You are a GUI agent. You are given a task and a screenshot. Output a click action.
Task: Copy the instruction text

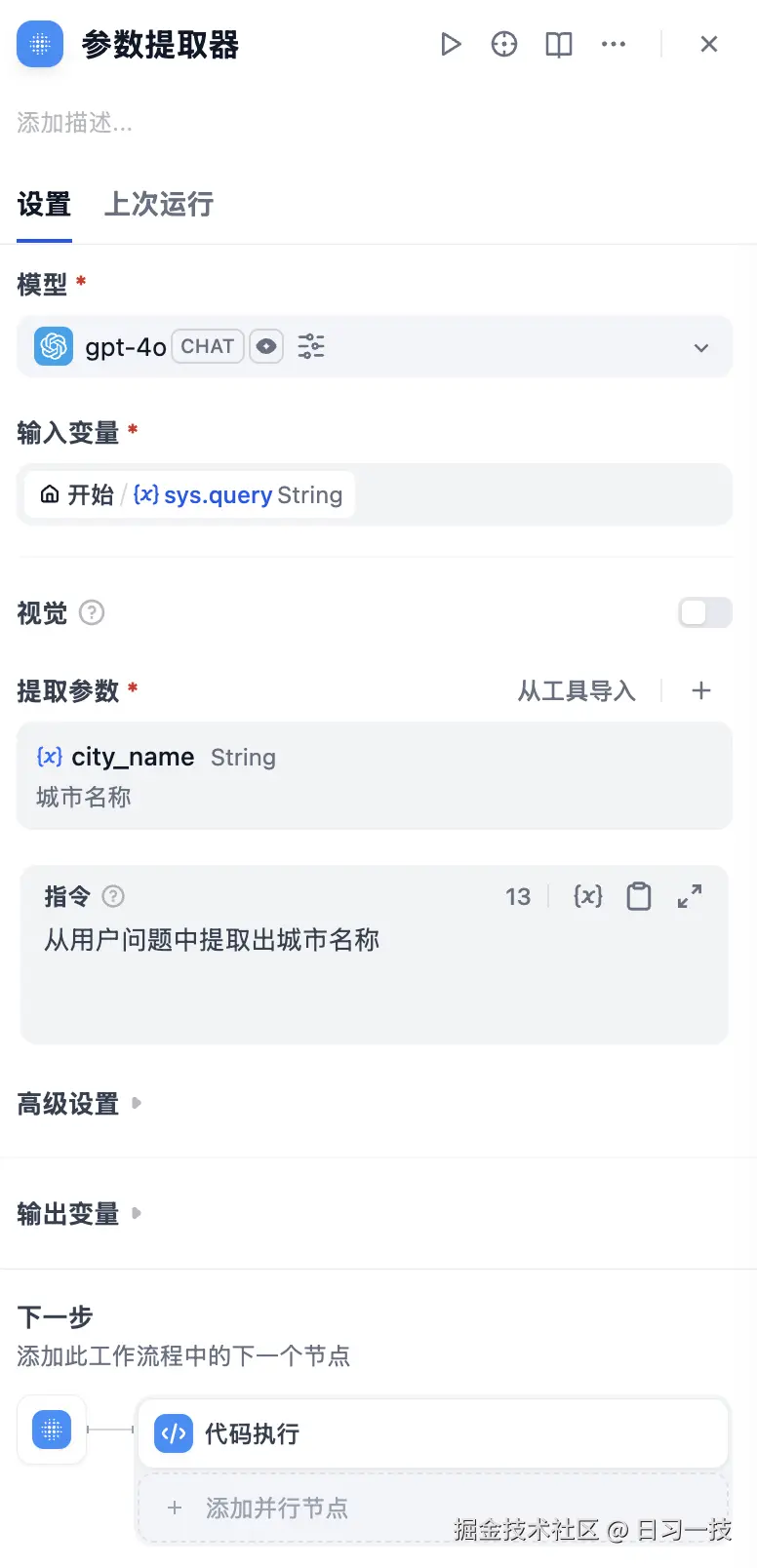tap(639, 896)
